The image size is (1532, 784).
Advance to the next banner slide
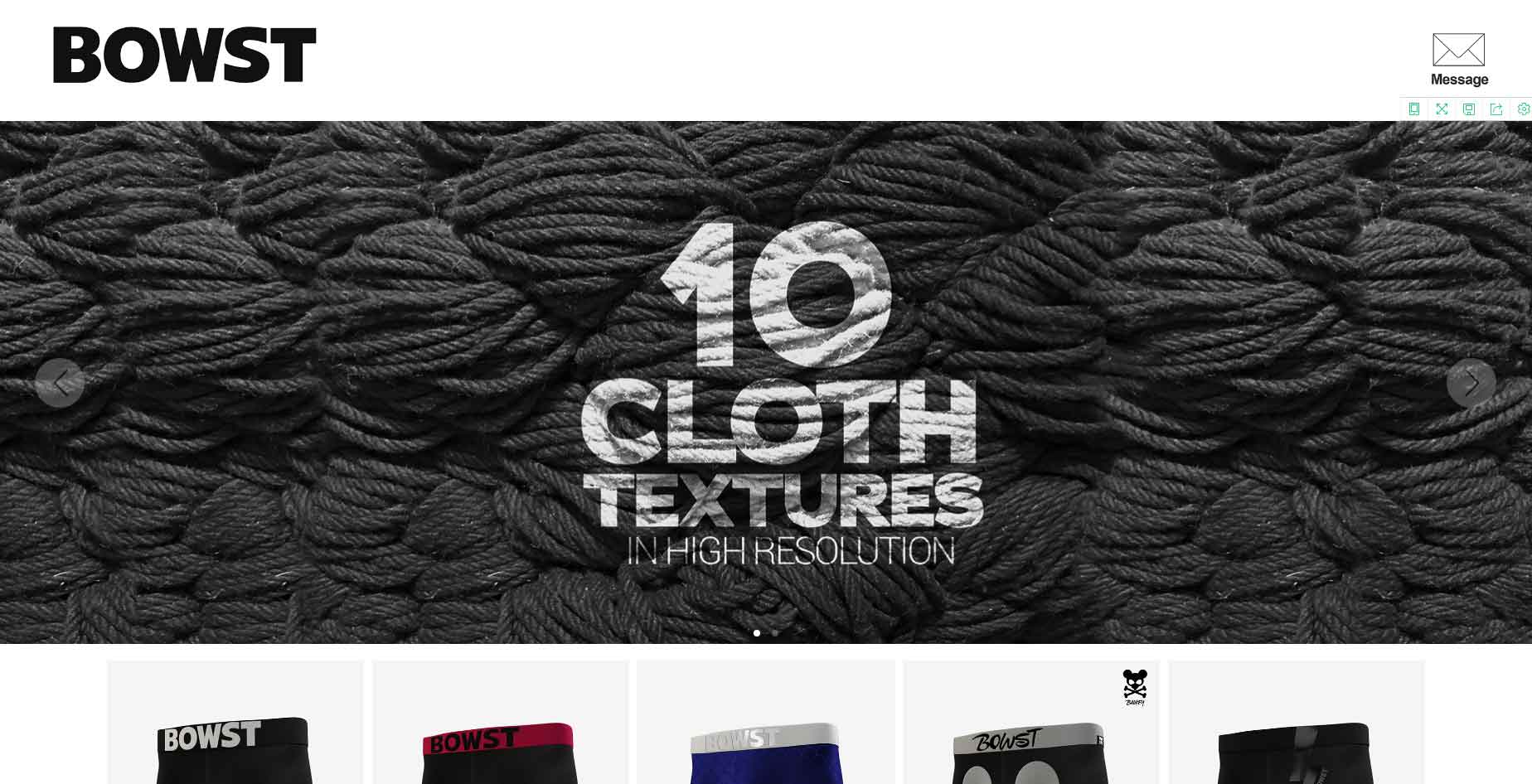pyautogui.click(x=1471, y=383)
